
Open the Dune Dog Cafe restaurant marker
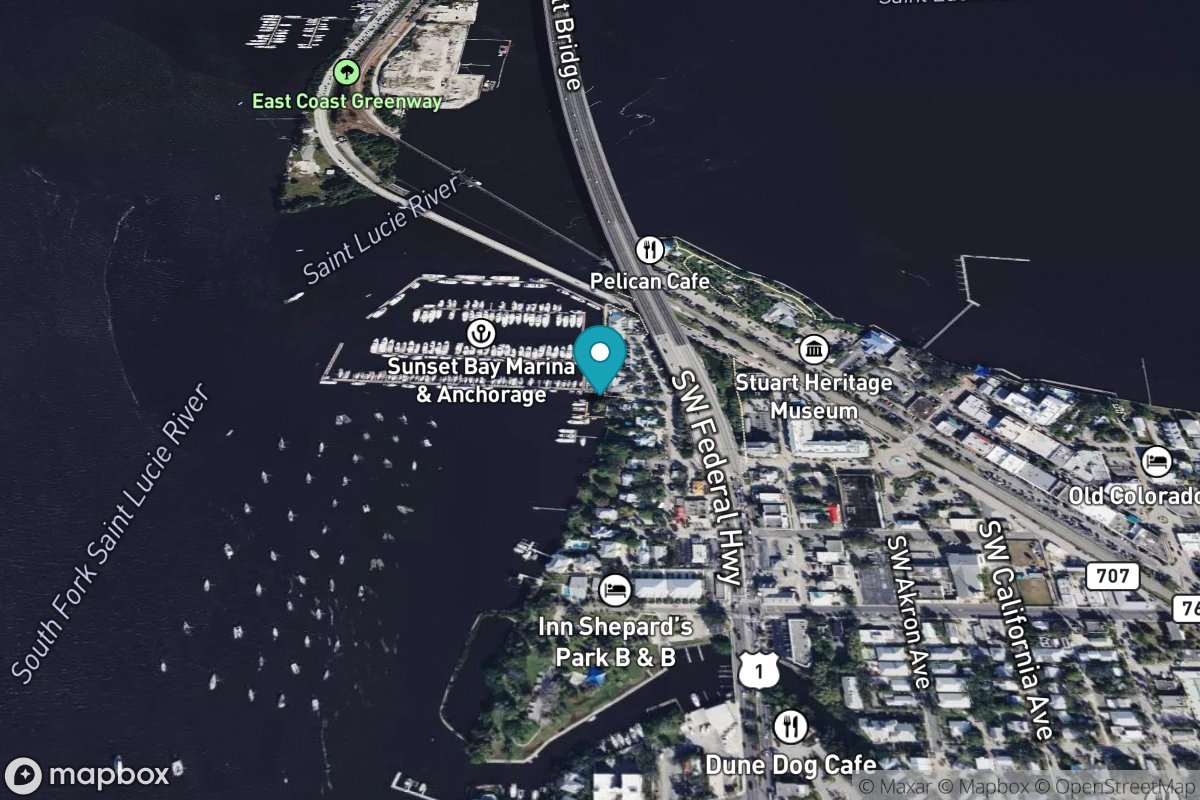(791, 726)
